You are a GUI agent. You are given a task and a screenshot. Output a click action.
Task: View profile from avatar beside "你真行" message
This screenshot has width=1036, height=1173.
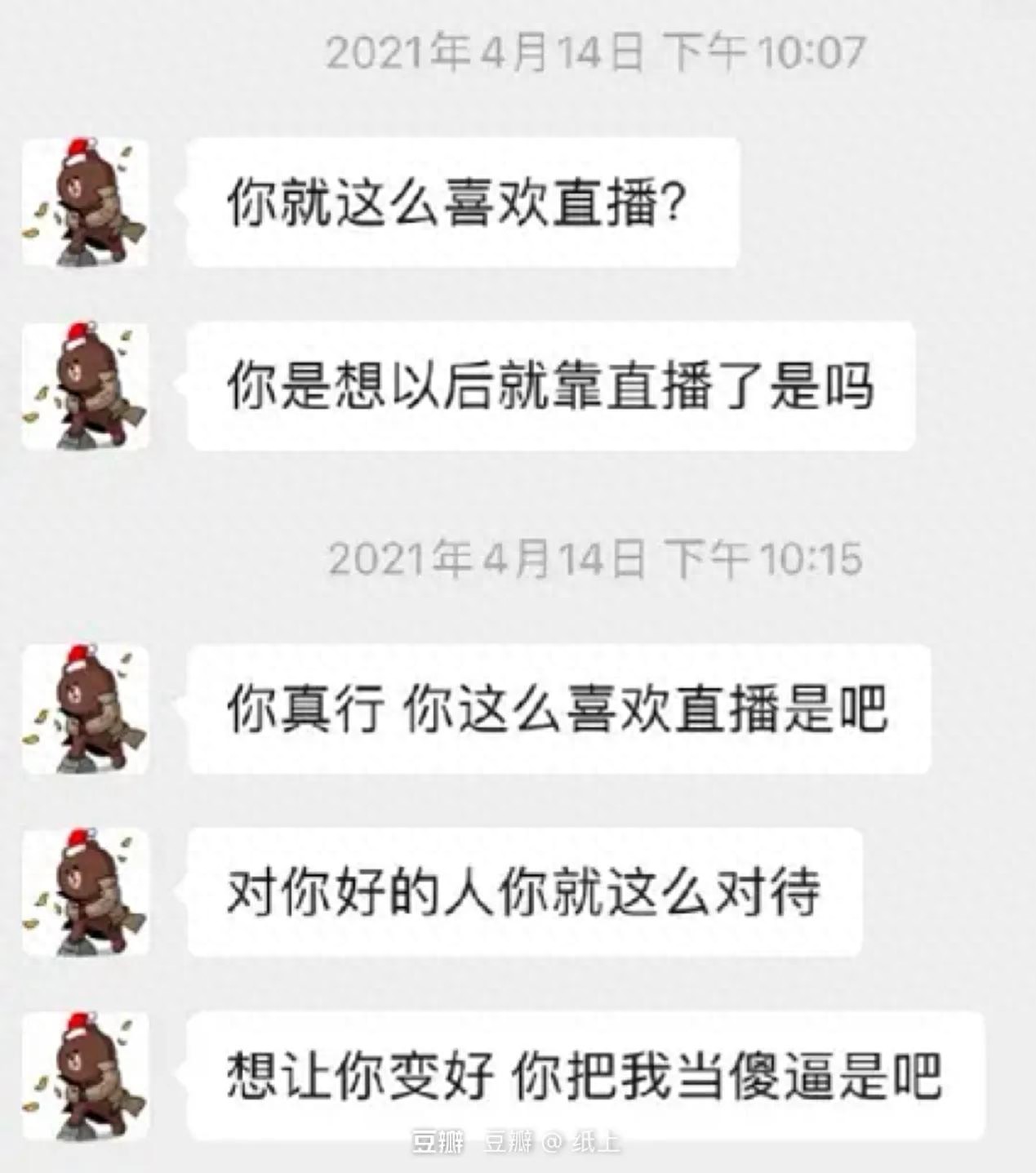tap(86, 709)
